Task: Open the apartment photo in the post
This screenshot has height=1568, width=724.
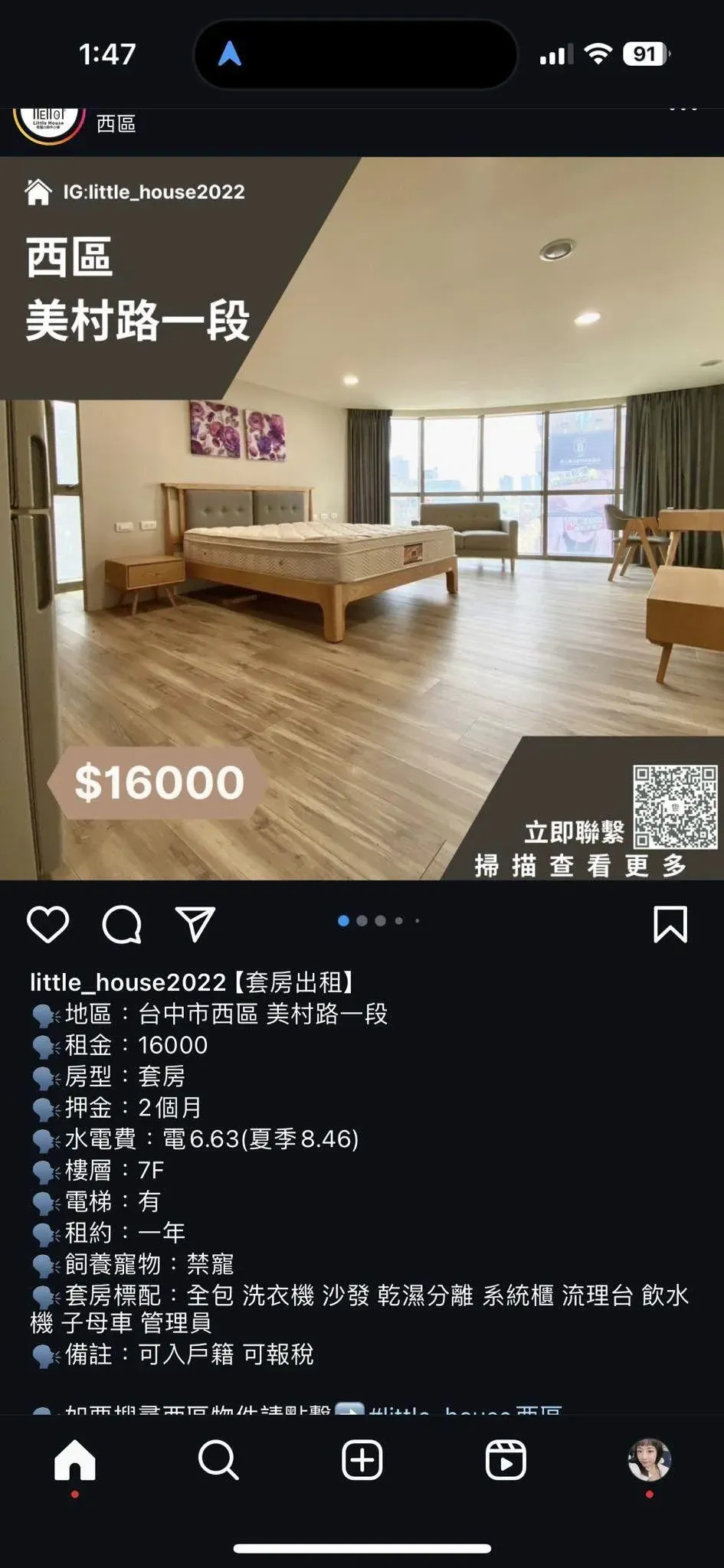Action: coord(362,518)
